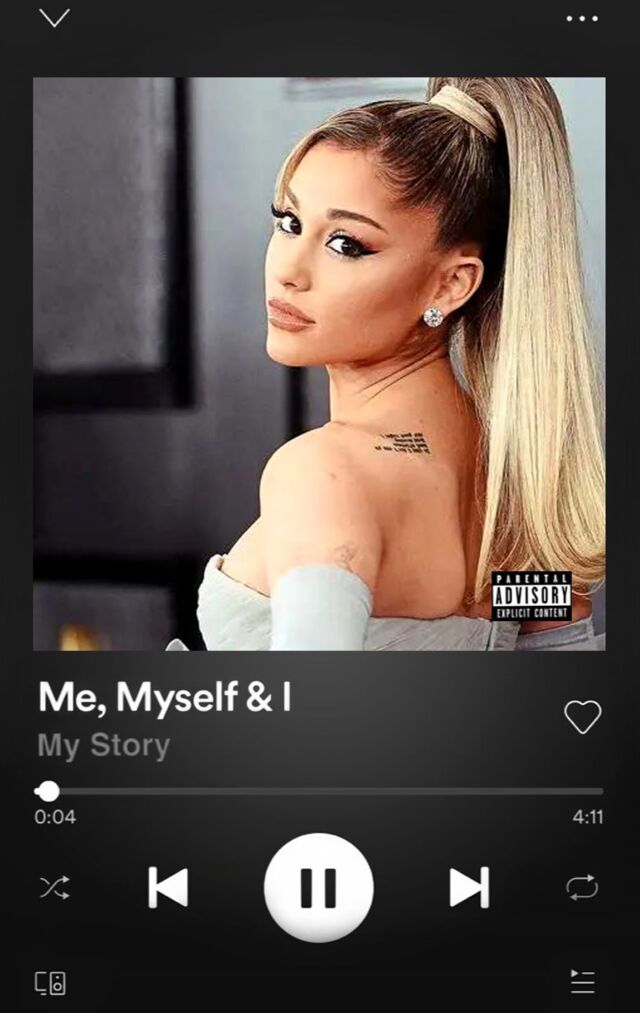Tap the playback progress bar to seek

coord(320,791)
